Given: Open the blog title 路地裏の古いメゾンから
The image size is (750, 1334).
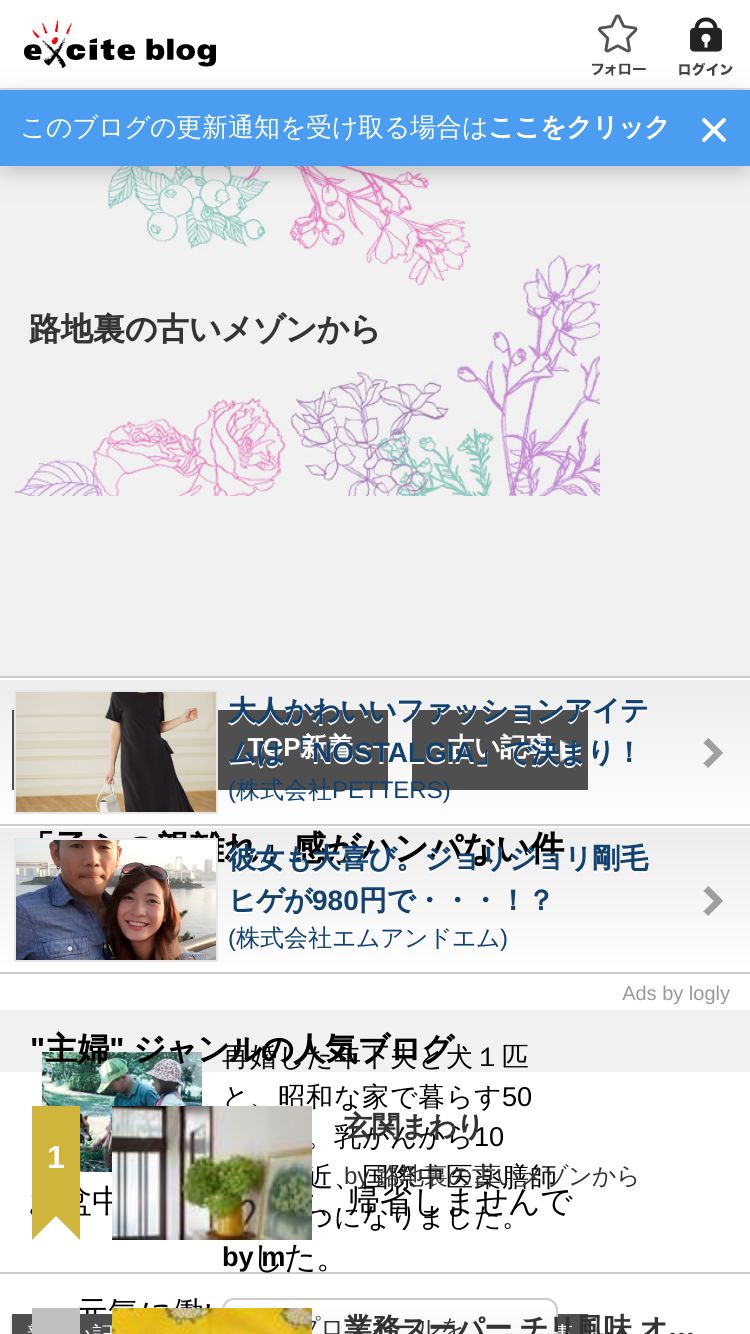Looking at the screenshot, I should [204, 329].
